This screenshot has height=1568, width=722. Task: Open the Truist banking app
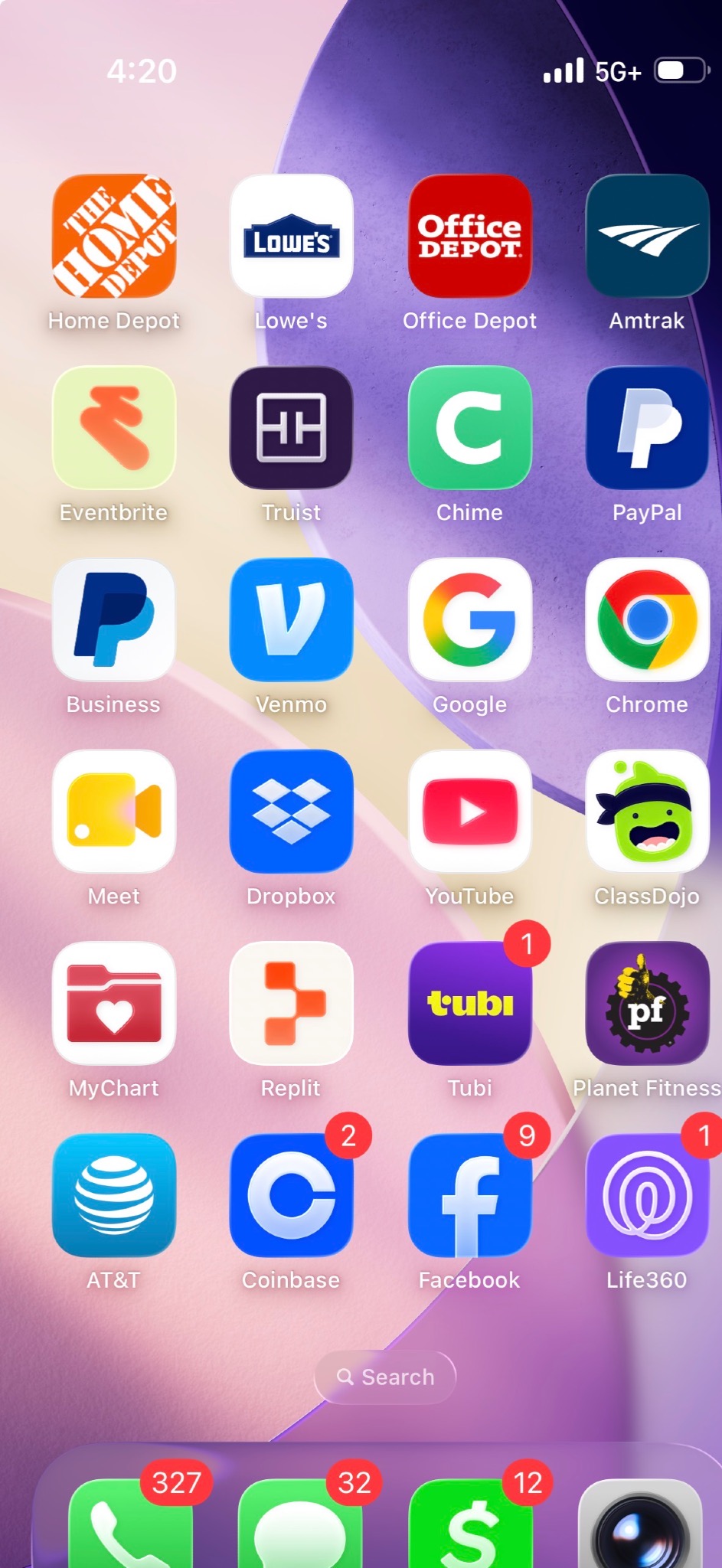[292, 428]
